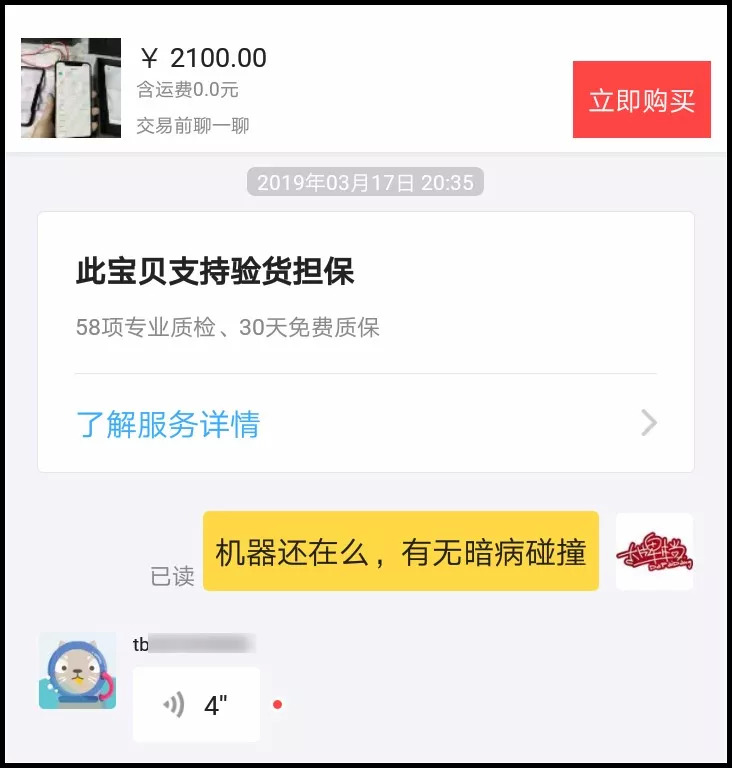
Task: Play the 4-second voice message
Action: 196,705
